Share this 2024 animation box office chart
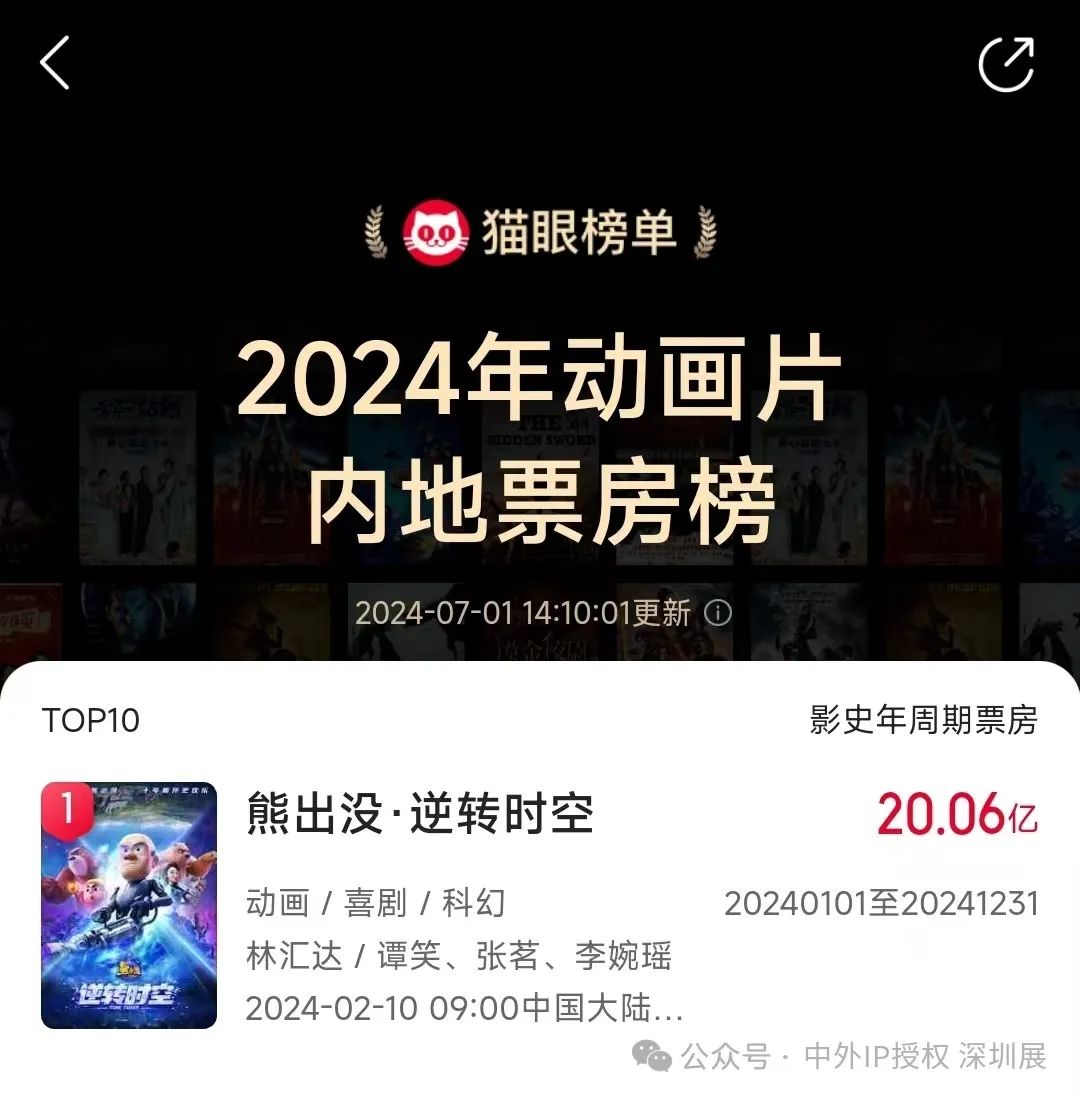The width and height of the screenshot is (1080, 1099). tap(1005, 64)
